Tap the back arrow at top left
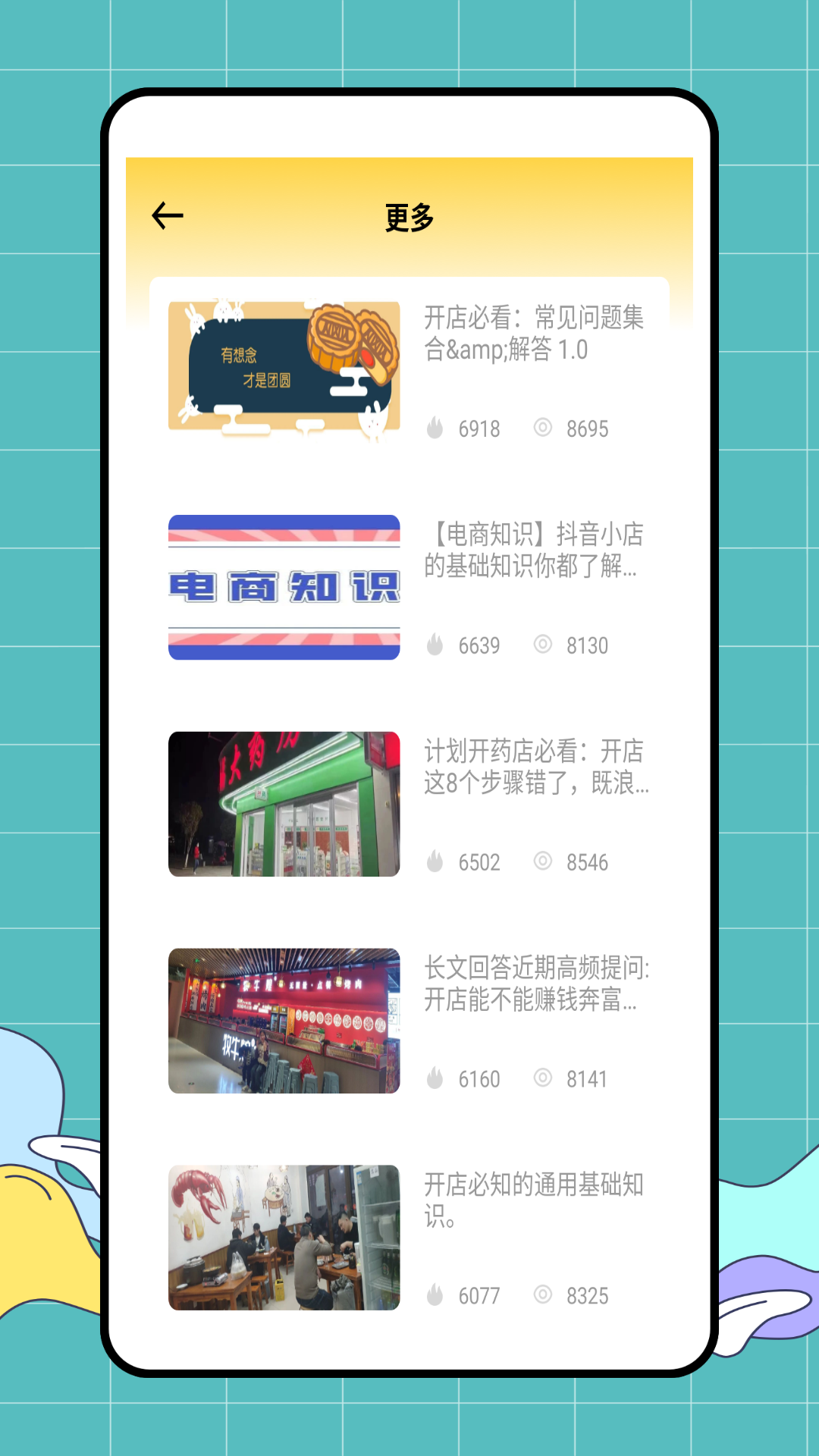 point(168,215)
